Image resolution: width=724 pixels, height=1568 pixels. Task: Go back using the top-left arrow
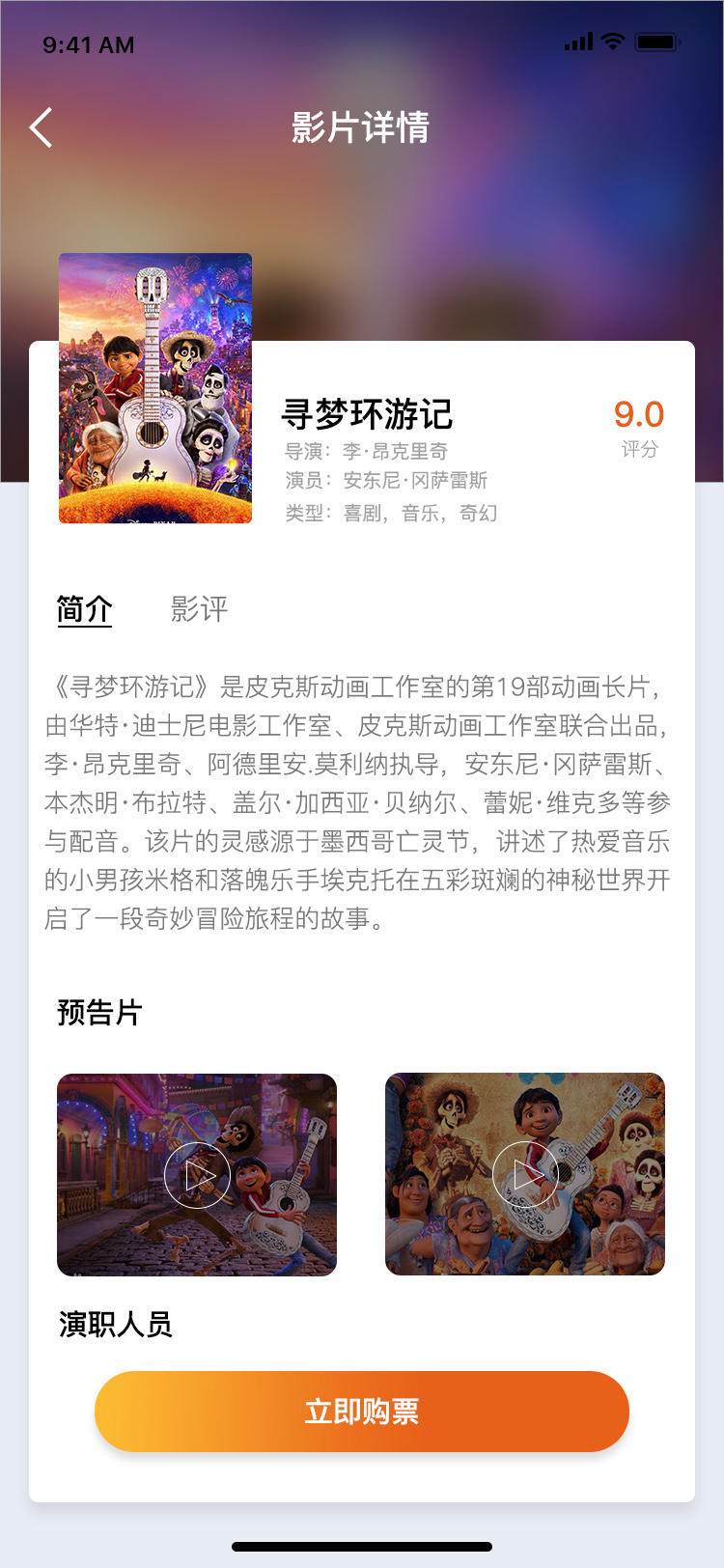click(x=41, y=127)
